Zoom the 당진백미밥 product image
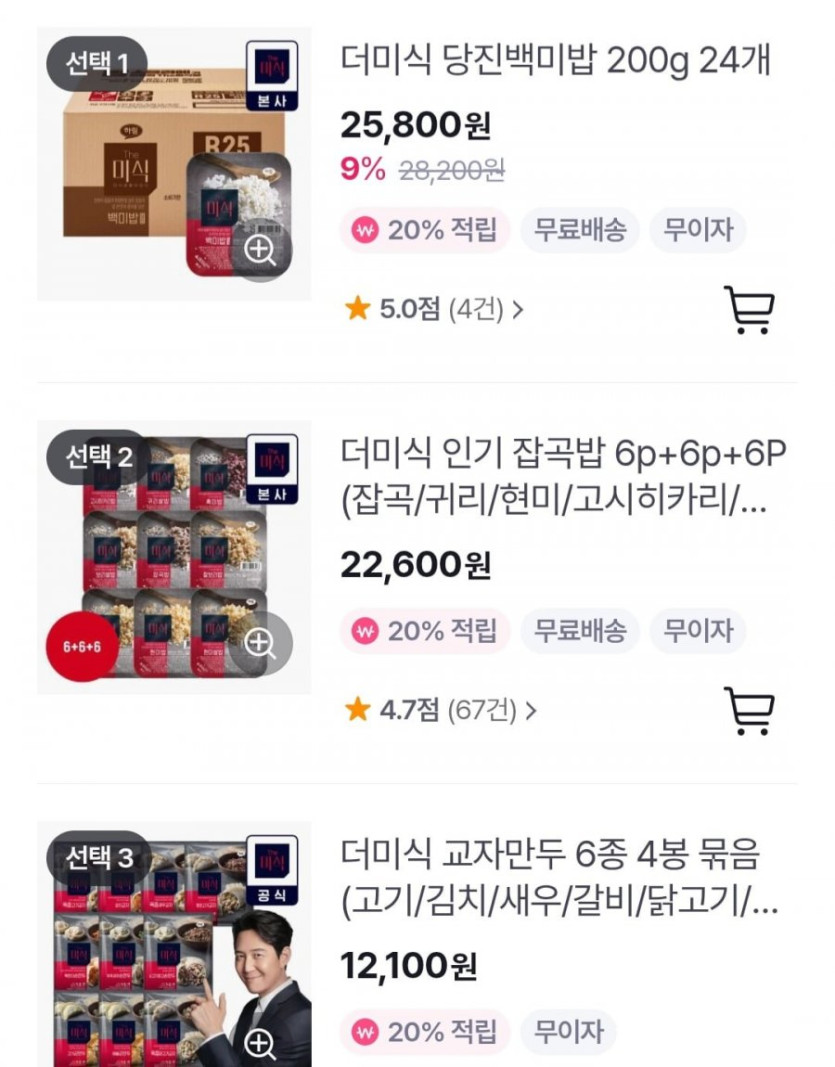The image size is (835, 1067). coord(261,250)
